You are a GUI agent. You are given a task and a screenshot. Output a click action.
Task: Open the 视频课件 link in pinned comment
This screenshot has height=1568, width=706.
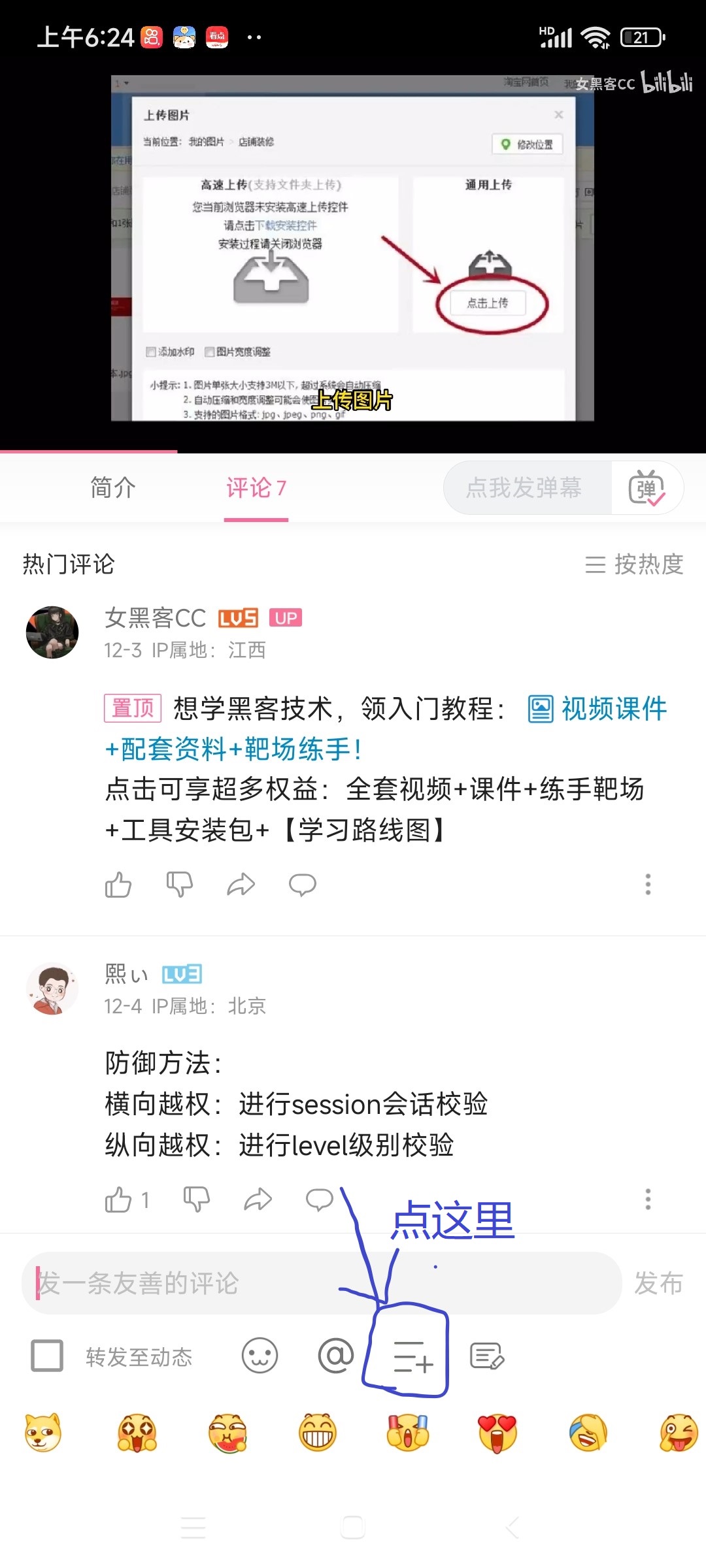point(597,709)
